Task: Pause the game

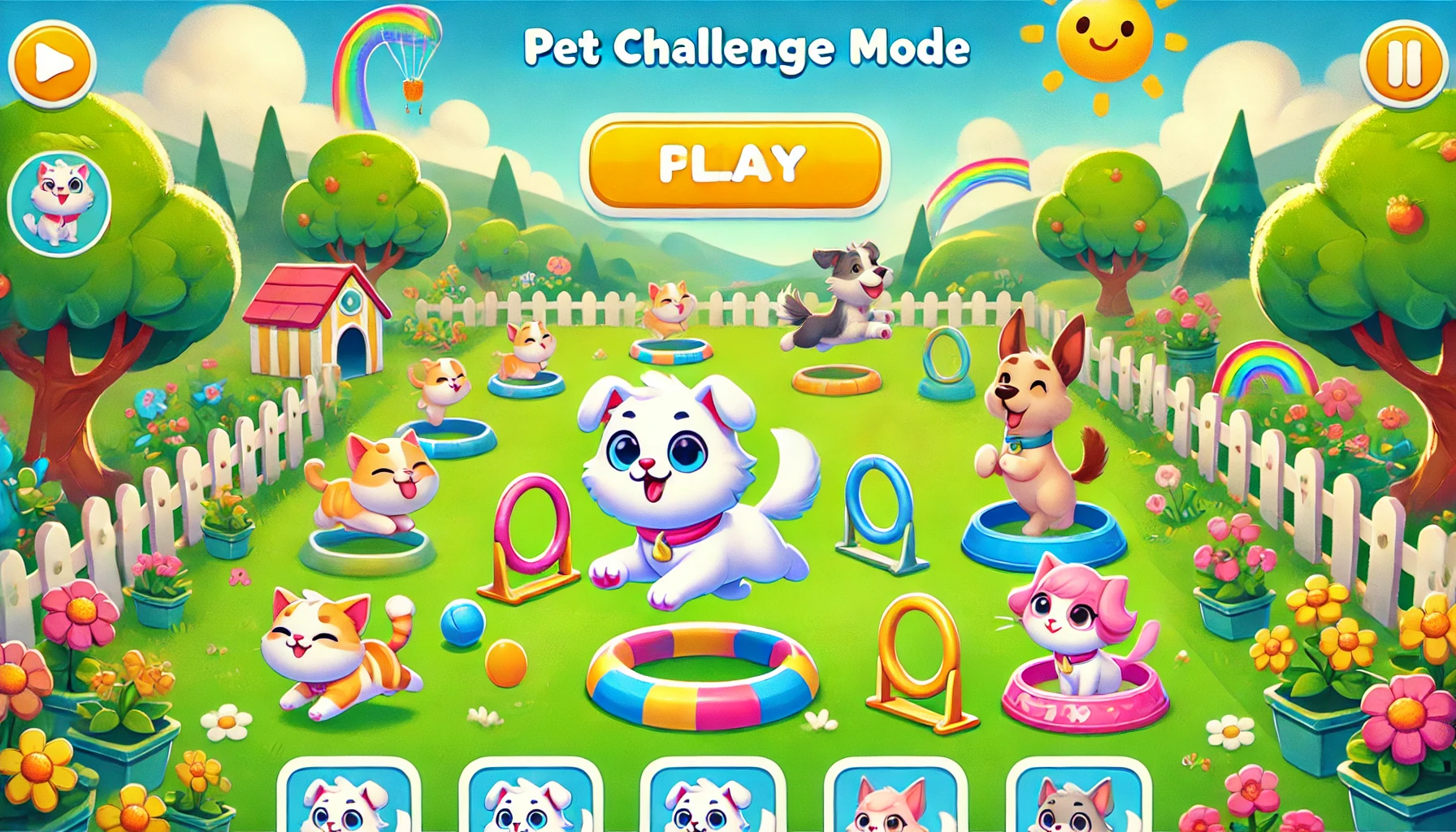Action: tap(1403, 63)
